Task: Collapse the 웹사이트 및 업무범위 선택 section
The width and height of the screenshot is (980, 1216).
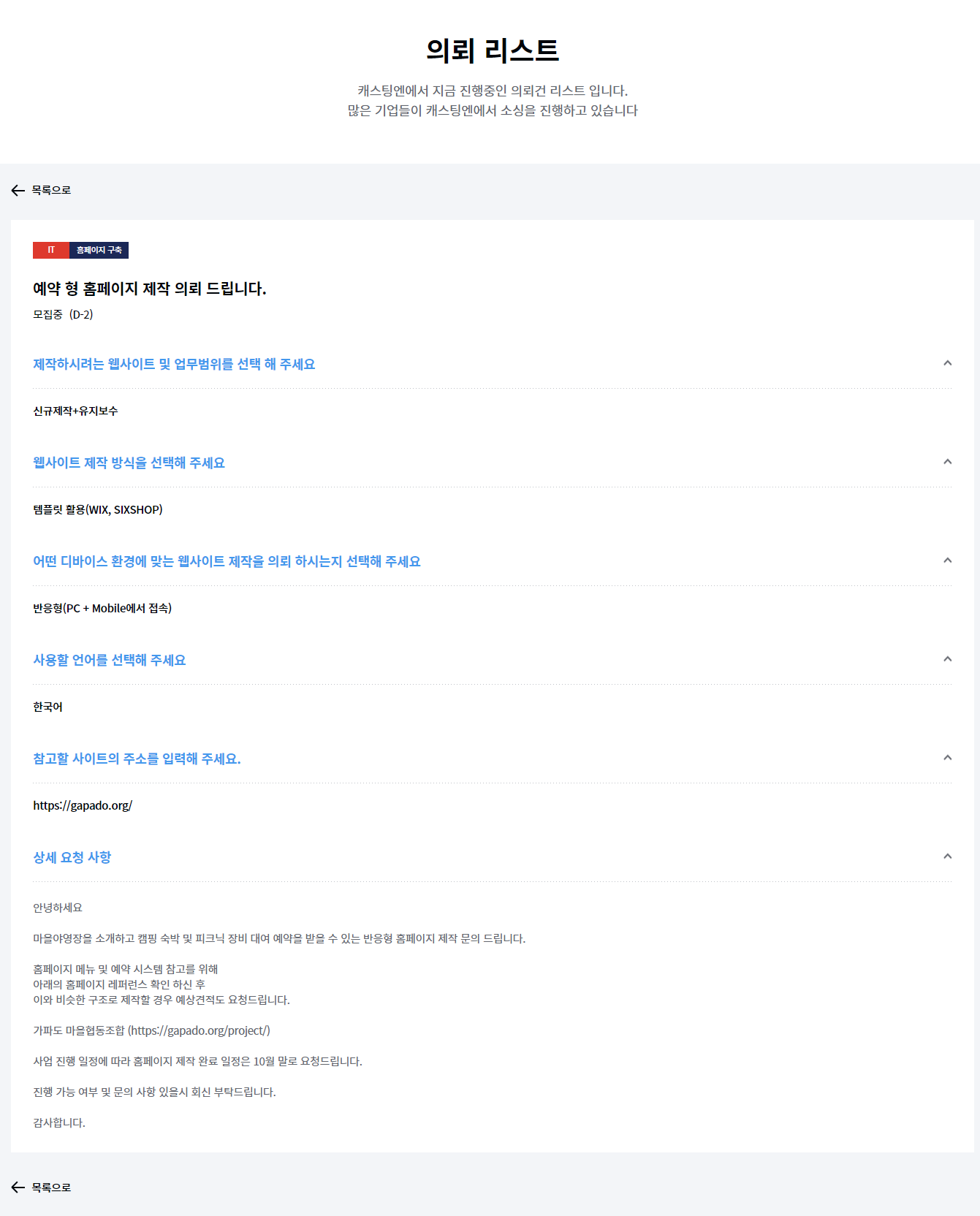Action: coord(947,363)
